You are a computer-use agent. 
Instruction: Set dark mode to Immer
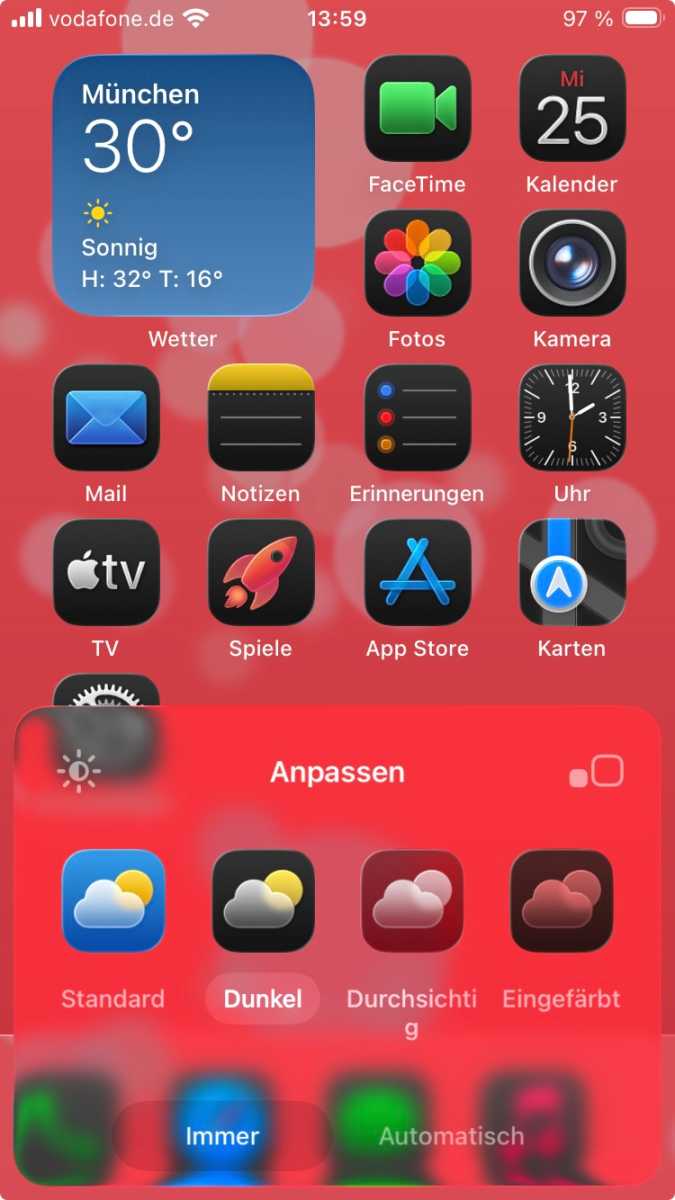[x=222, y=1136]
